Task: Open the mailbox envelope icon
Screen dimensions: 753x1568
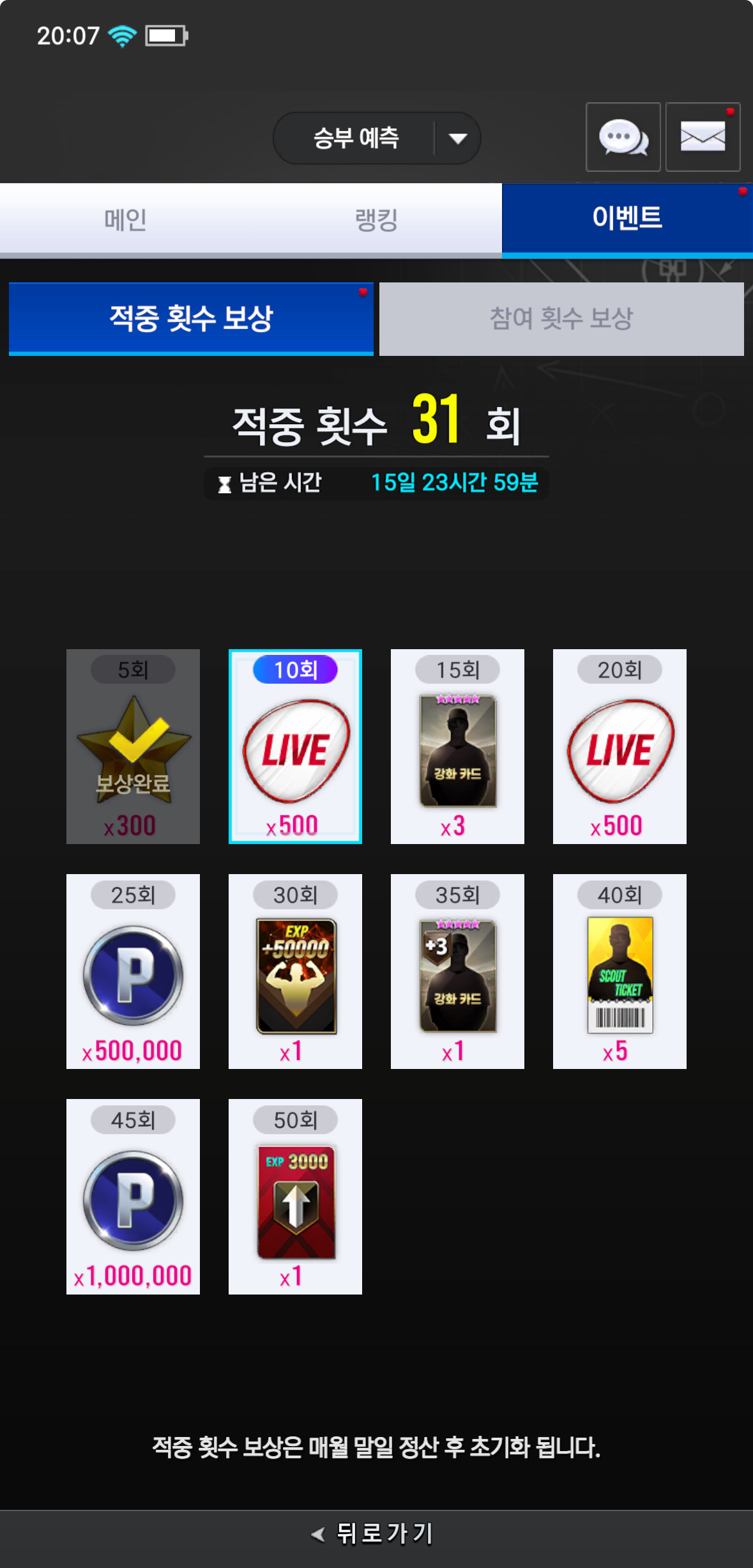Action: point(703,137)
